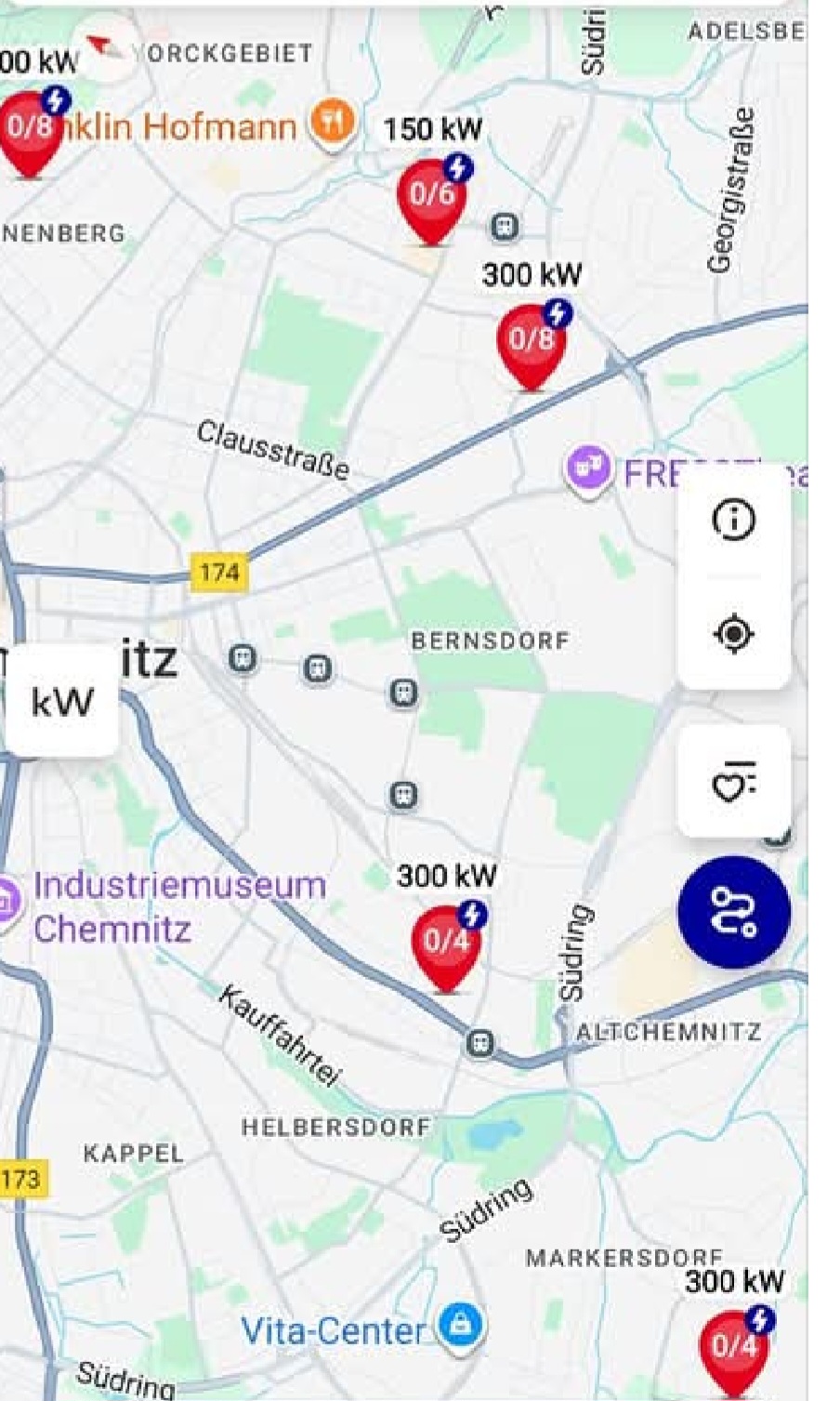Open the Industriemuseum Chemnitz place marker
The width and height of the screenshot is (840, 1401).
point(7,900)
